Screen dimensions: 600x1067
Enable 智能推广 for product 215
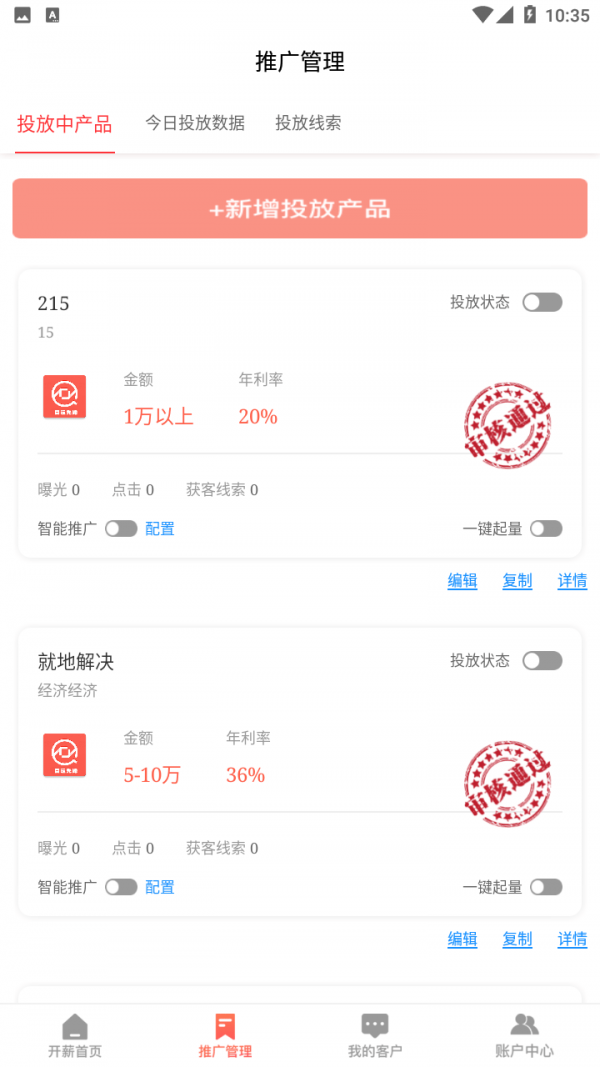pyautogui.click(x=121, y=528)
